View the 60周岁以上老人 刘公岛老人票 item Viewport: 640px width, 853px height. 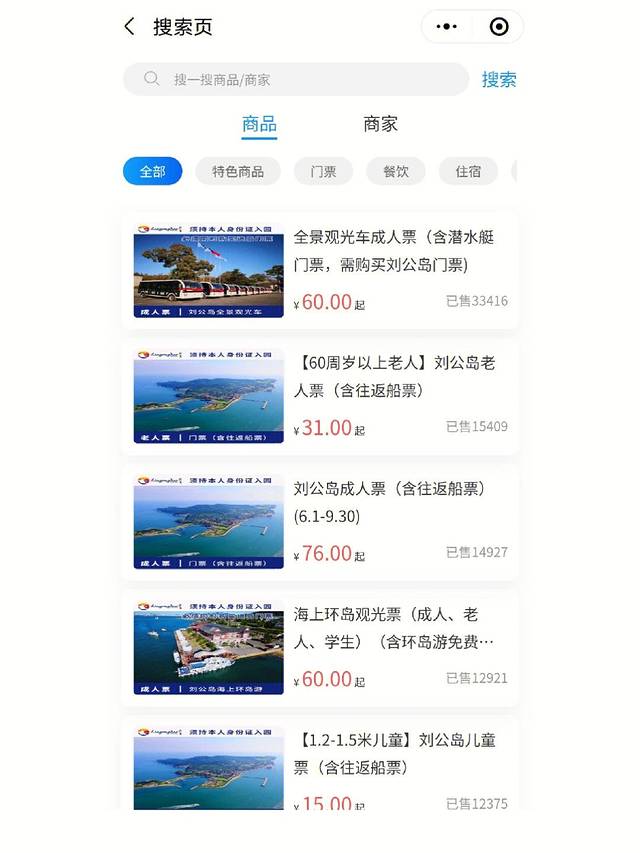point(320,397)
